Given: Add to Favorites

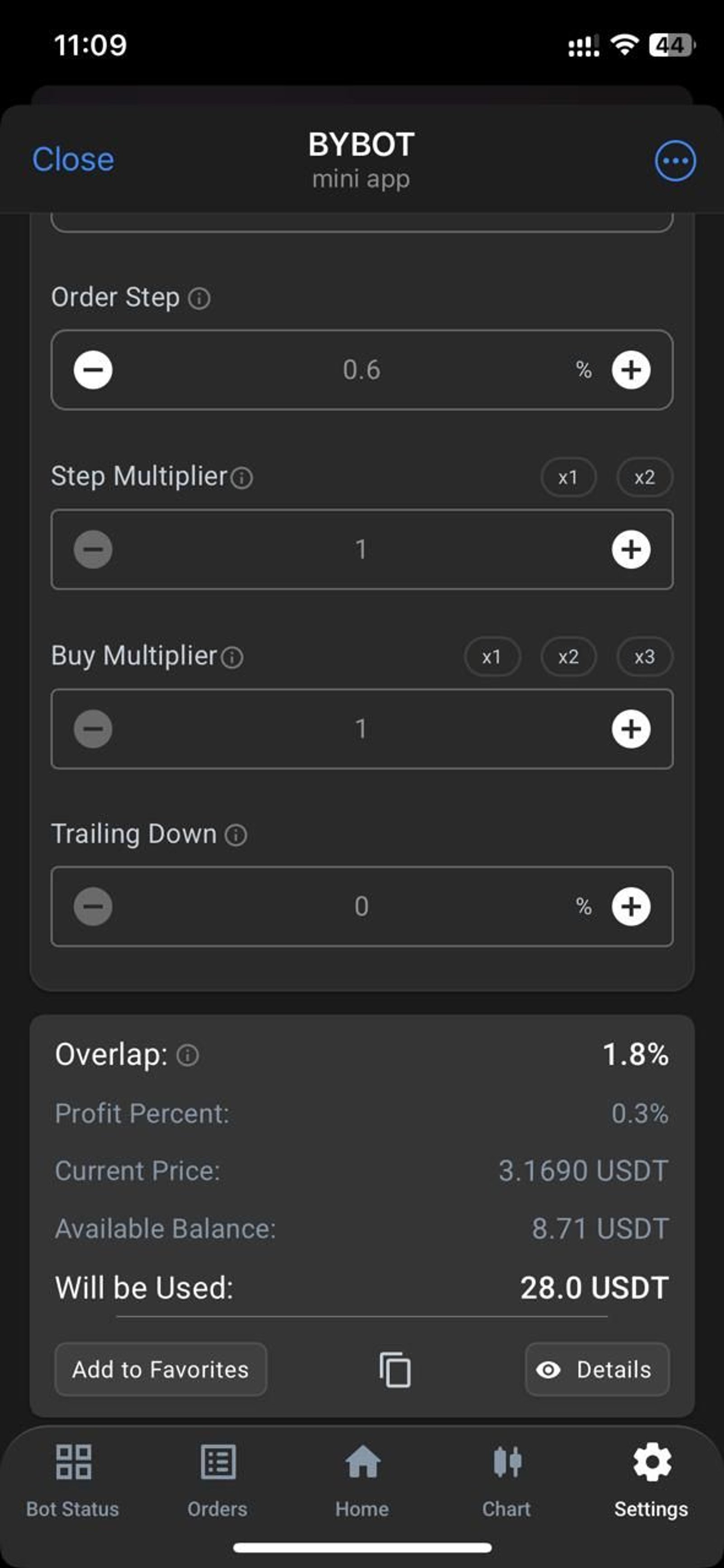Looking at the screenshot, I should [161, 1369].
